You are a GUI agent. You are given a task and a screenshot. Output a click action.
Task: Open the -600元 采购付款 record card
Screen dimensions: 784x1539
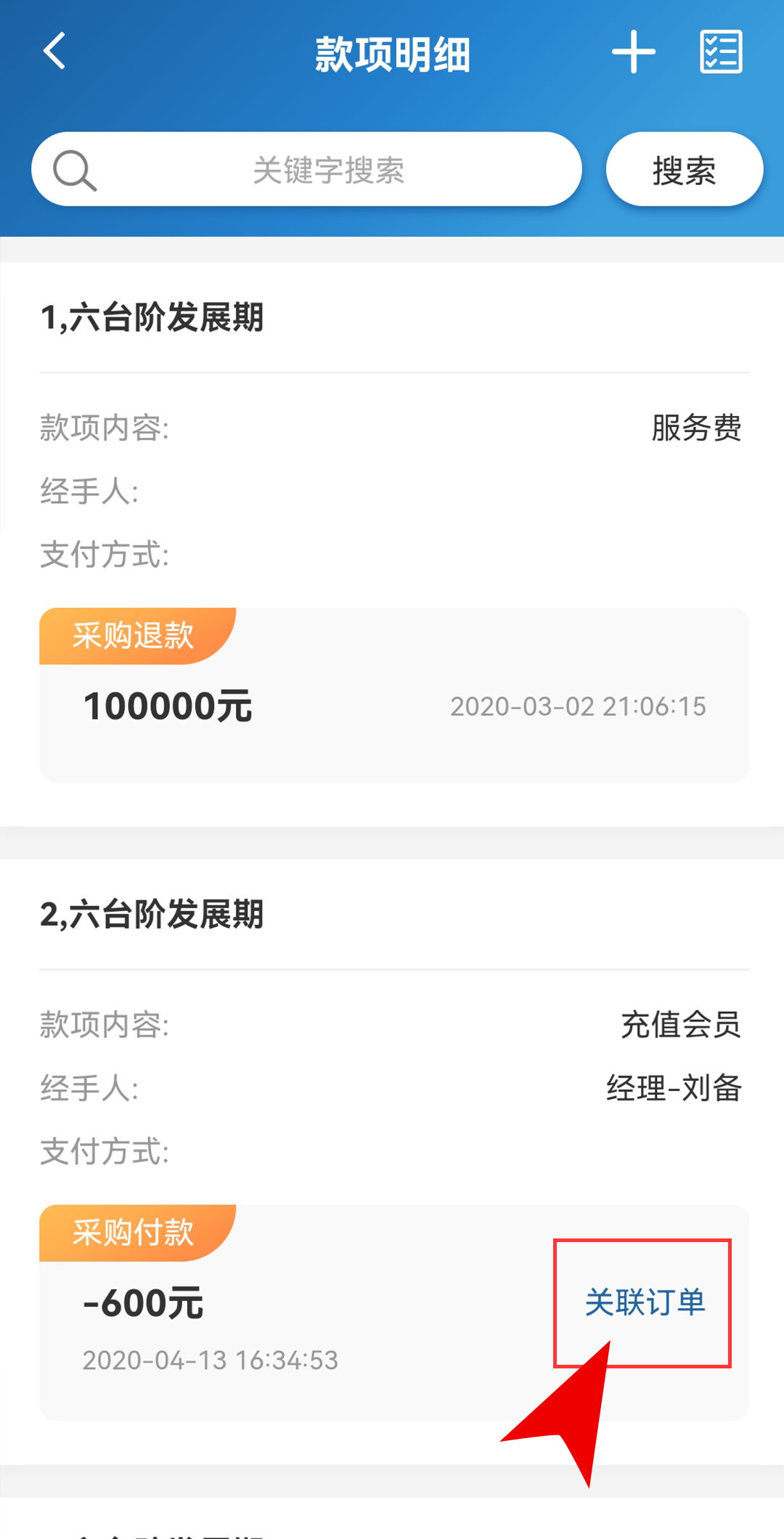click(394, 1313)
